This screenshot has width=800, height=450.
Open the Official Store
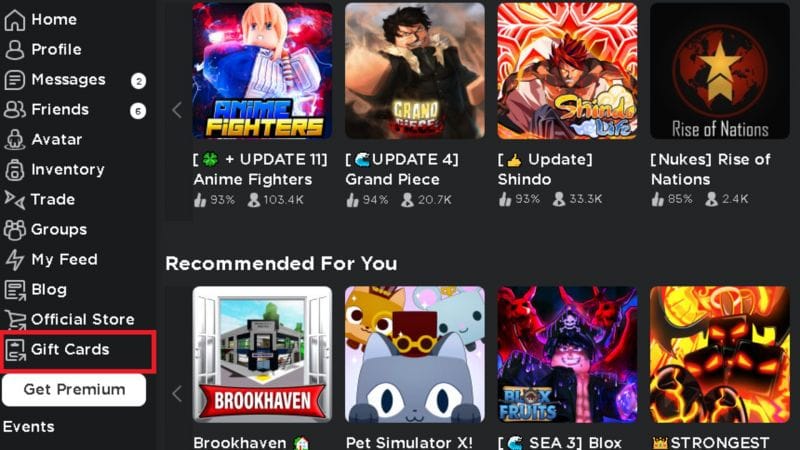pyautogui.click(x=82, y=319)
